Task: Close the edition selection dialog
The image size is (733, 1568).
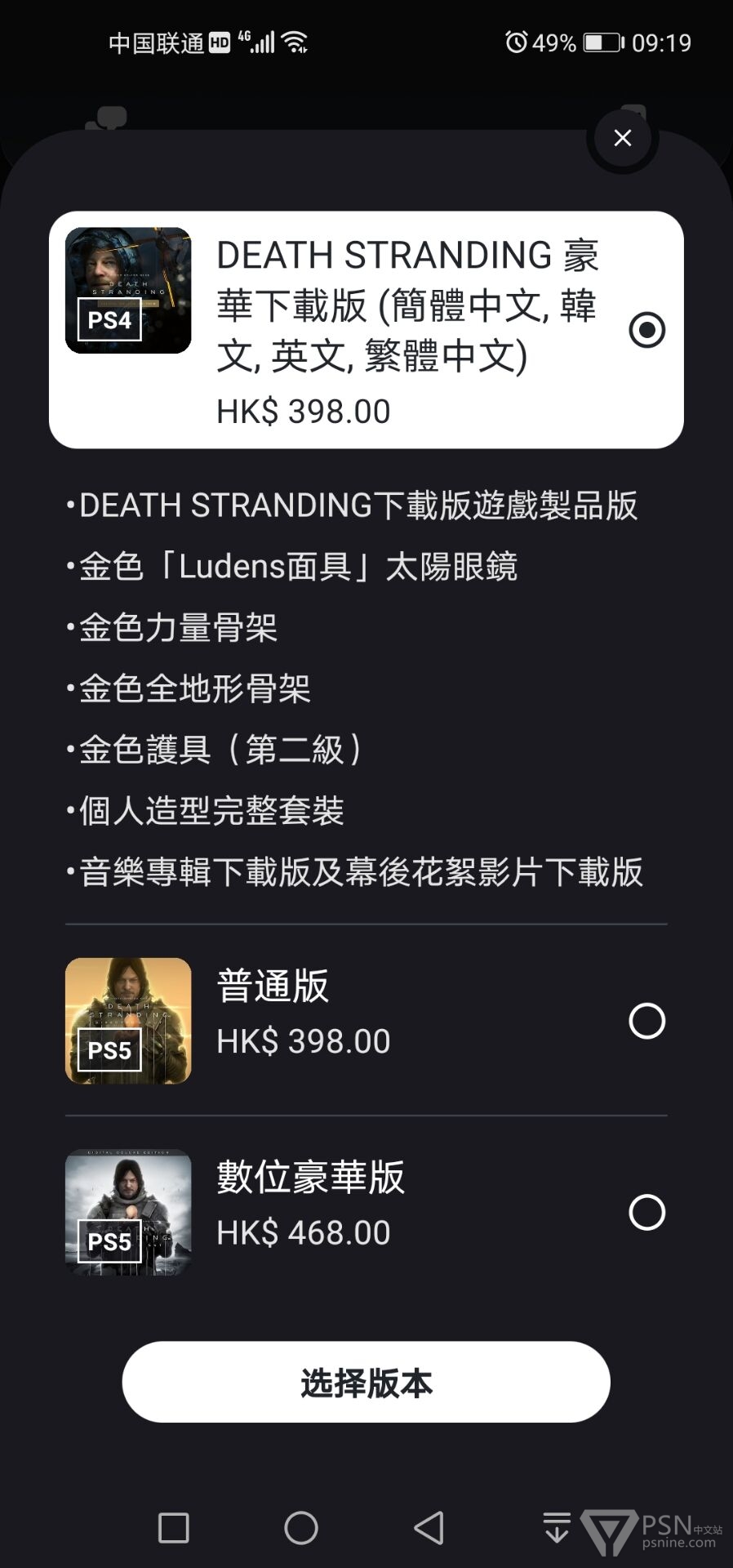Action: [623, 138]
